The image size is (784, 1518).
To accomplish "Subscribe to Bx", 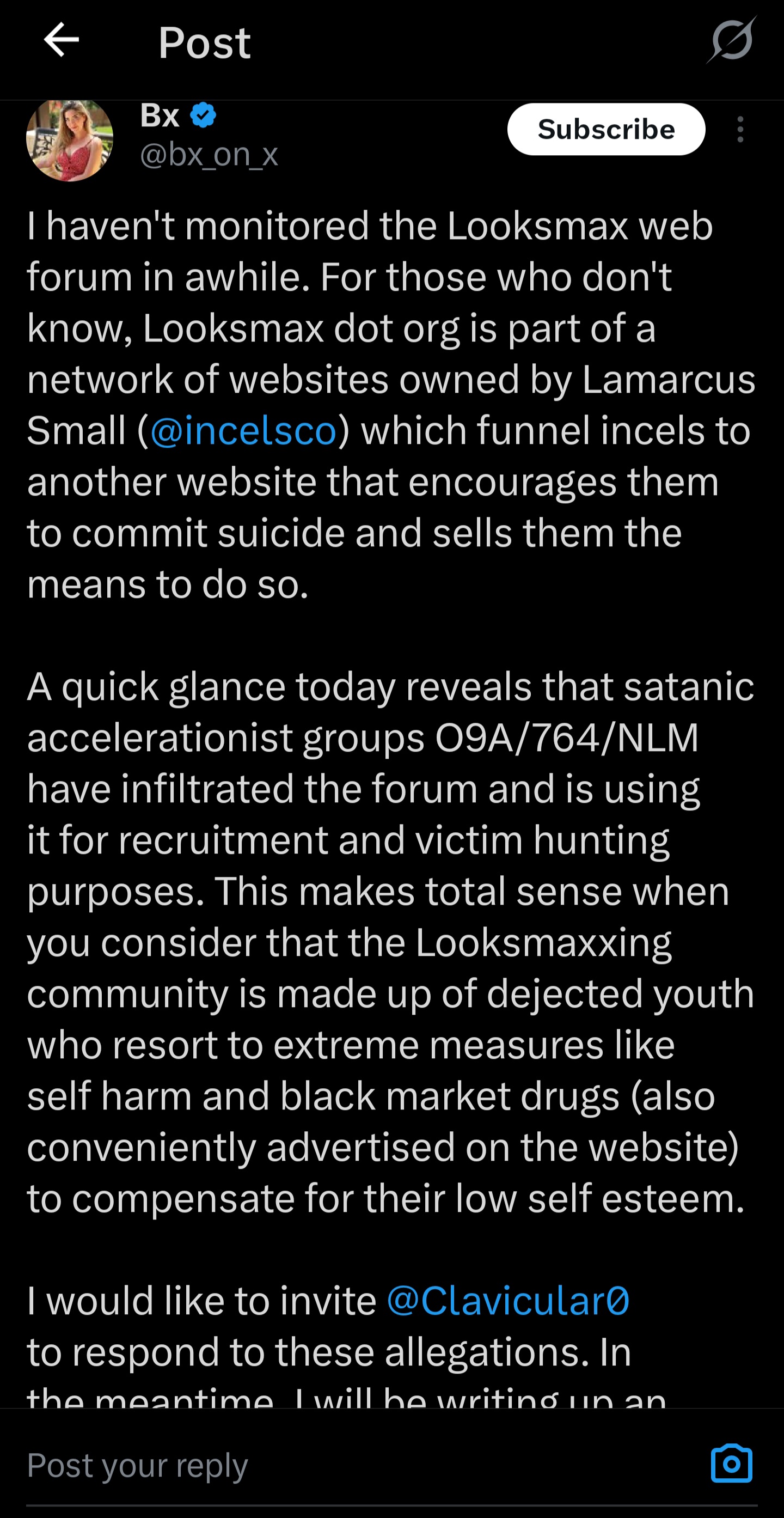I will point(605,129).
